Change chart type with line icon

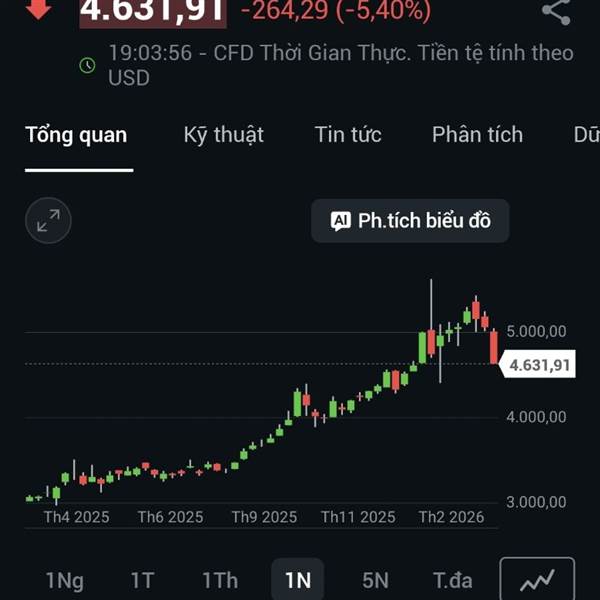(537, 579)
